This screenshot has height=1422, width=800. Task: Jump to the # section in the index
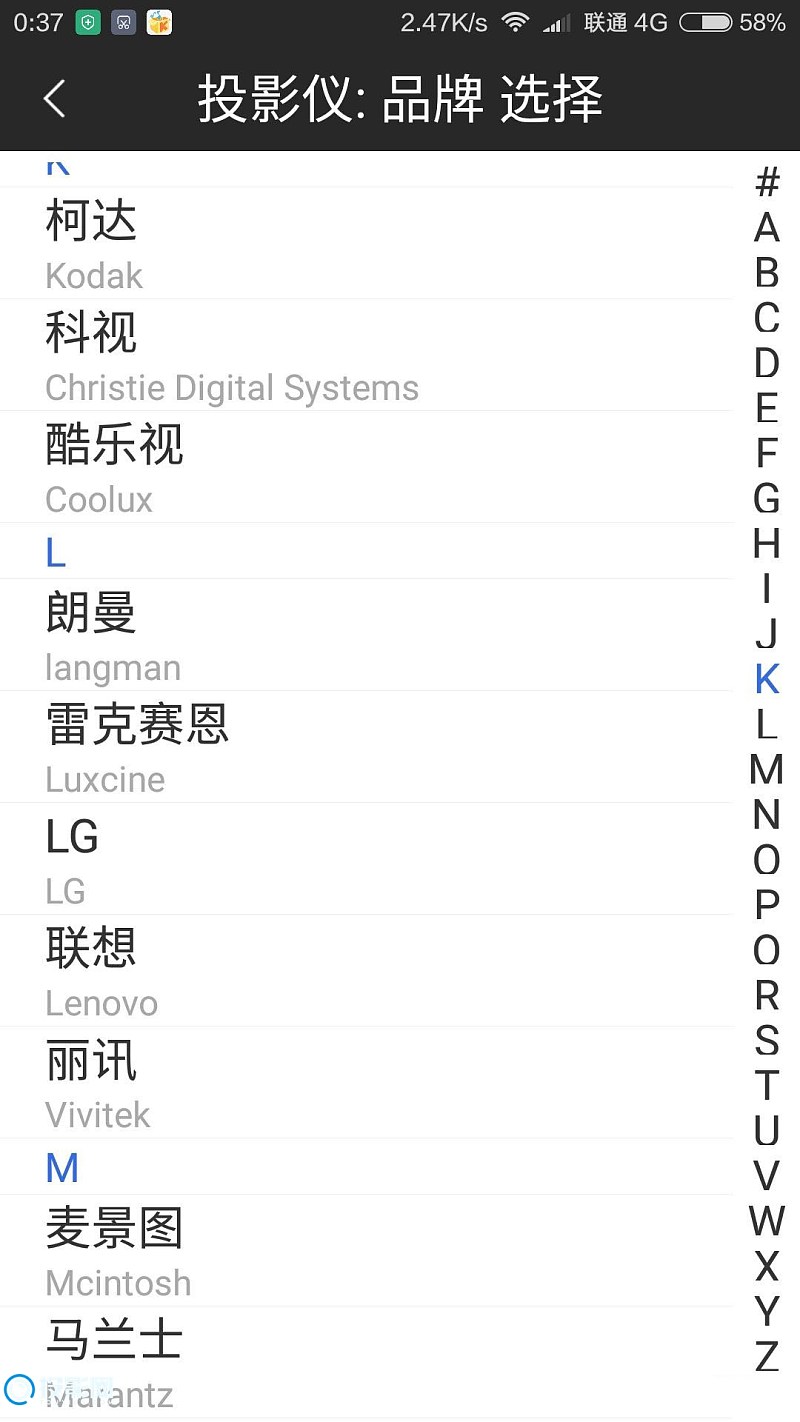[767, 182]
